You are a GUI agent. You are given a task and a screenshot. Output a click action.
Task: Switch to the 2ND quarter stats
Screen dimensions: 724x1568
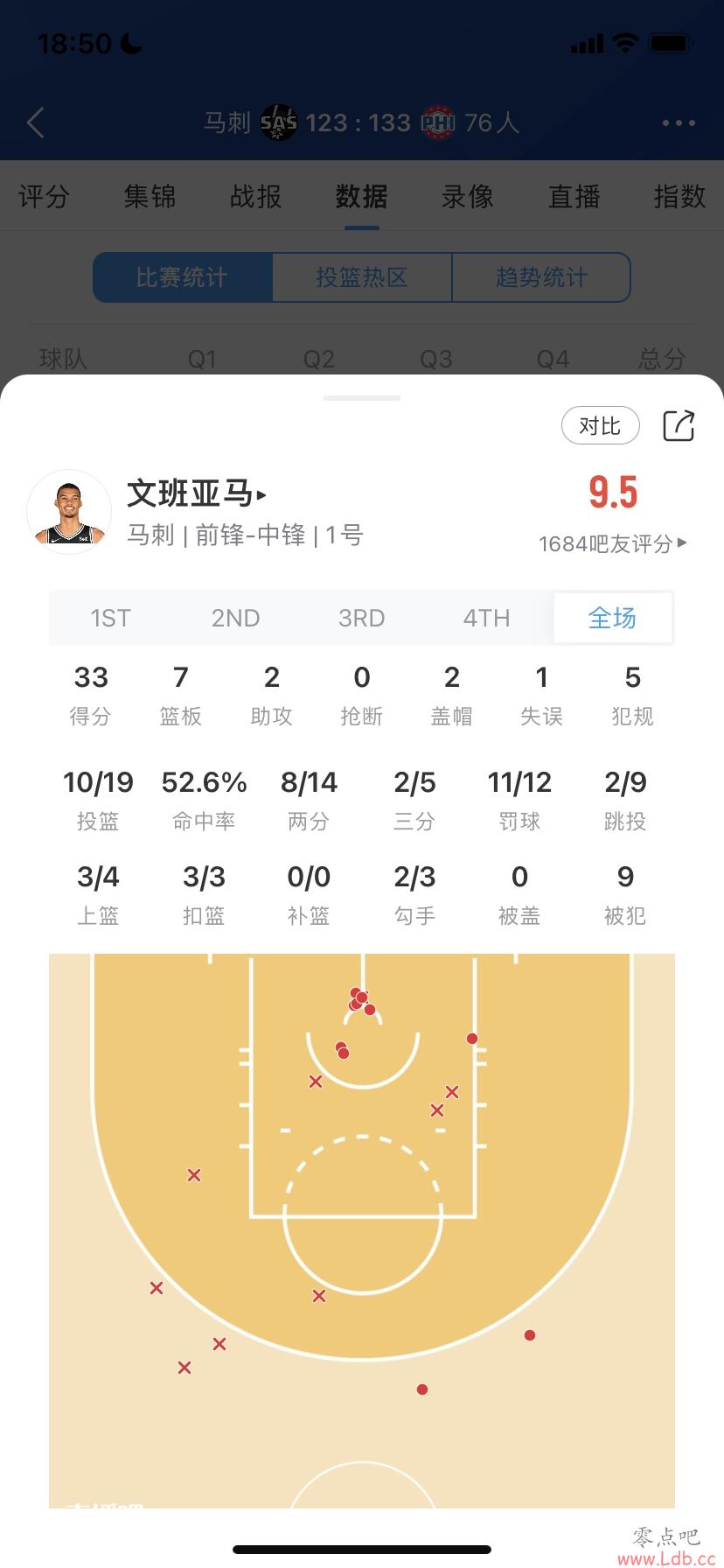[x=235, y=618]
